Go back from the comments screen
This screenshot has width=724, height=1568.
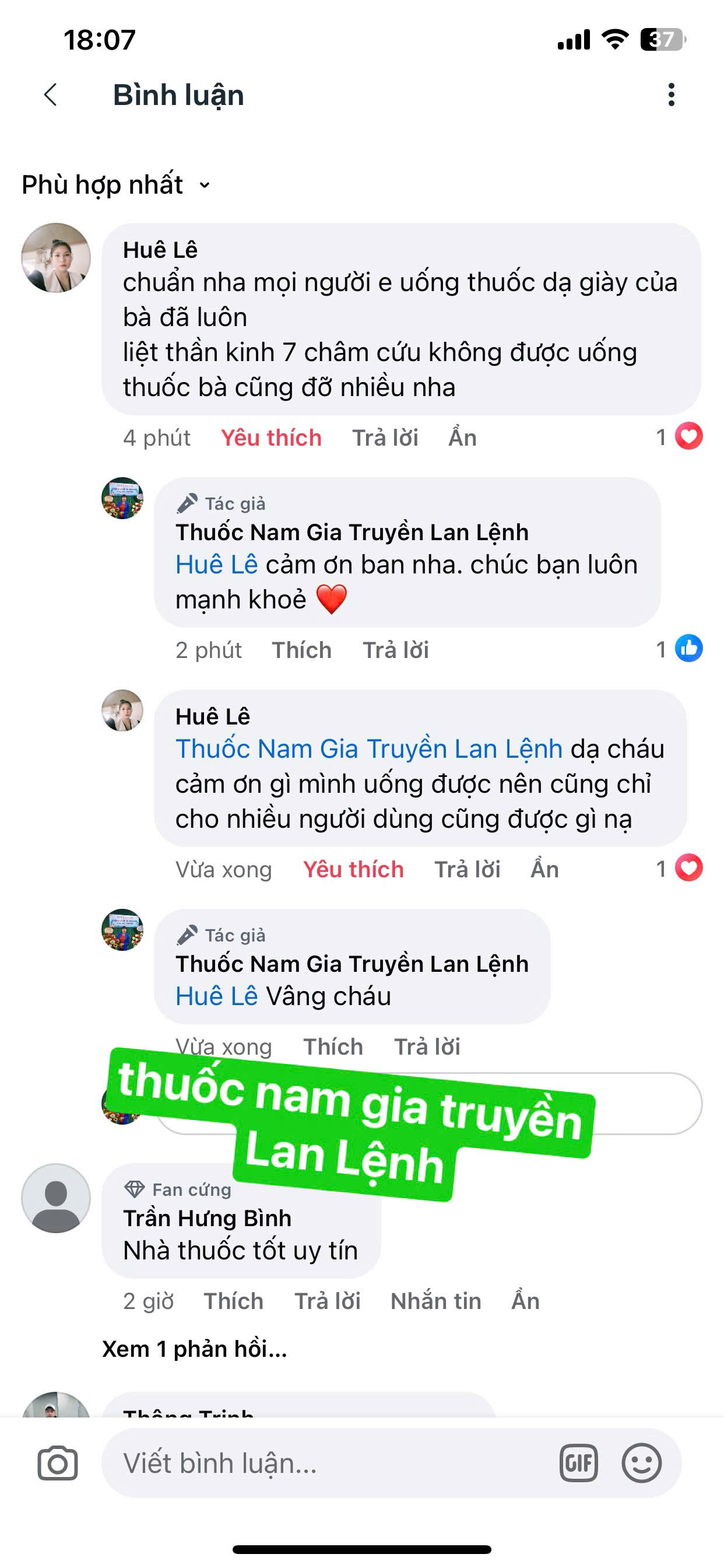tap(51, 95)
